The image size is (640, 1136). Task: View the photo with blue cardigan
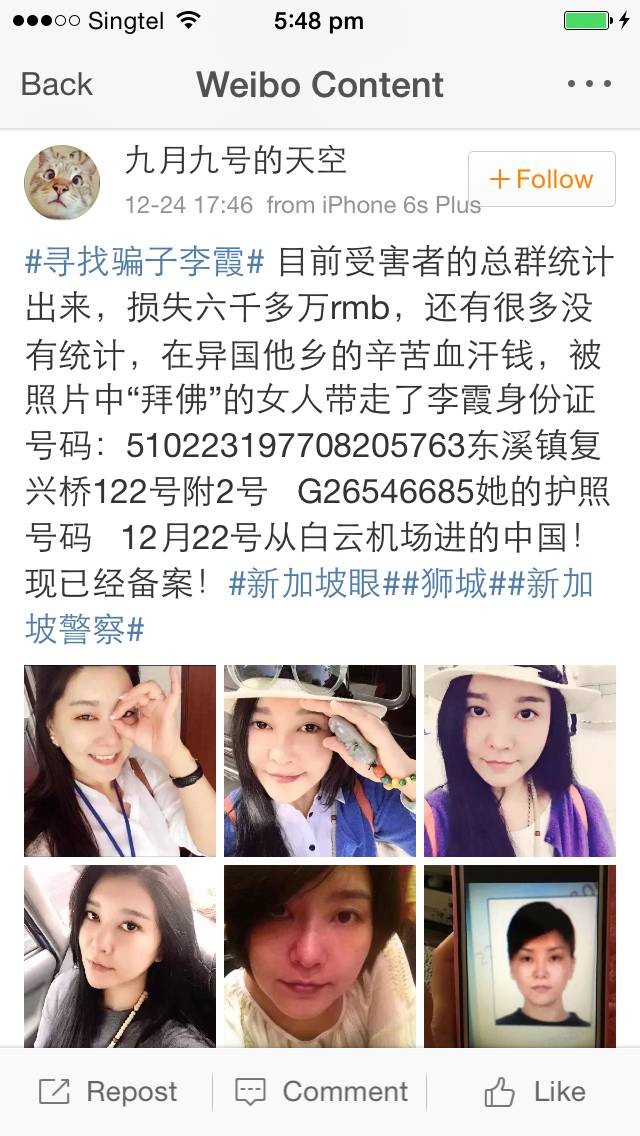[x=320, y=761]
